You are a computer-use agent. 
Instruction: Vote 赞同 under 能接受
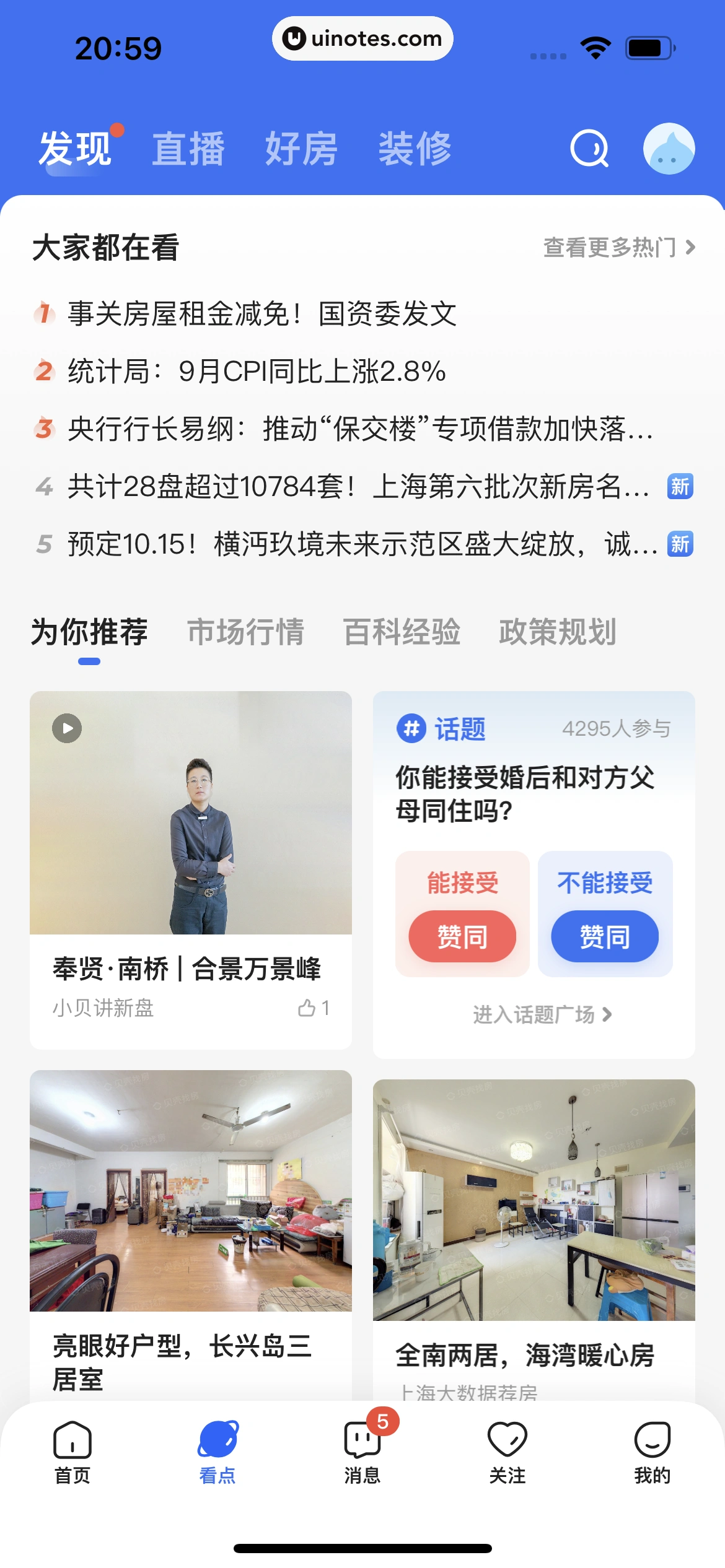(462, 936)
